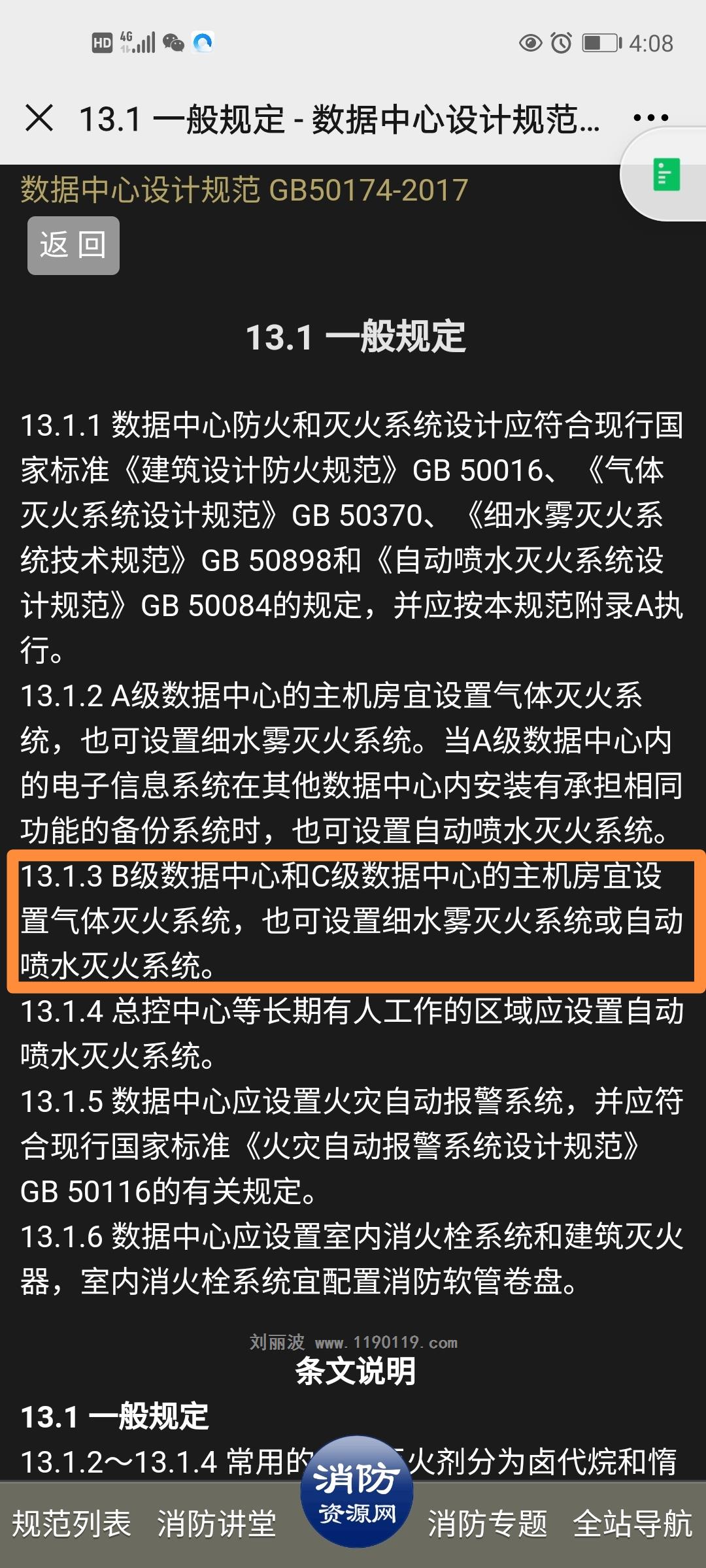
Task: Open the 消防专题 tab
Action: coord(487,1524)
